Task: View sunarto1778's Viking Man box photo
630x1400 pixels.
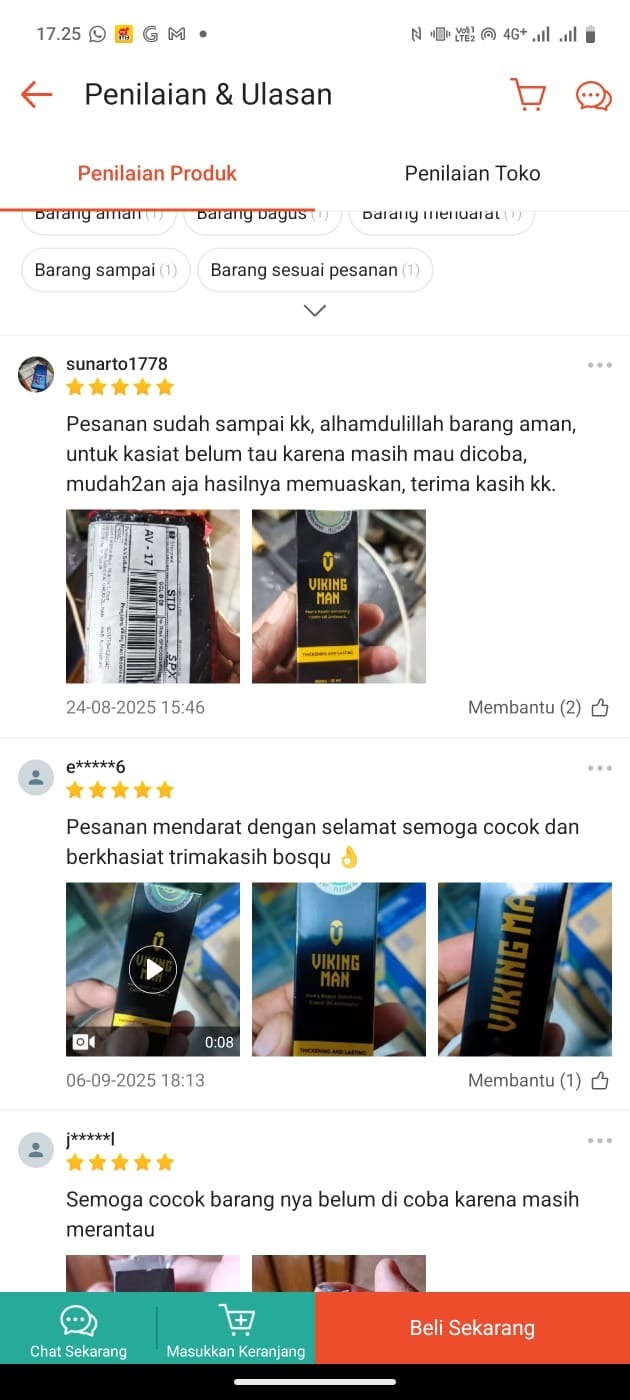Action: (338, 596)
